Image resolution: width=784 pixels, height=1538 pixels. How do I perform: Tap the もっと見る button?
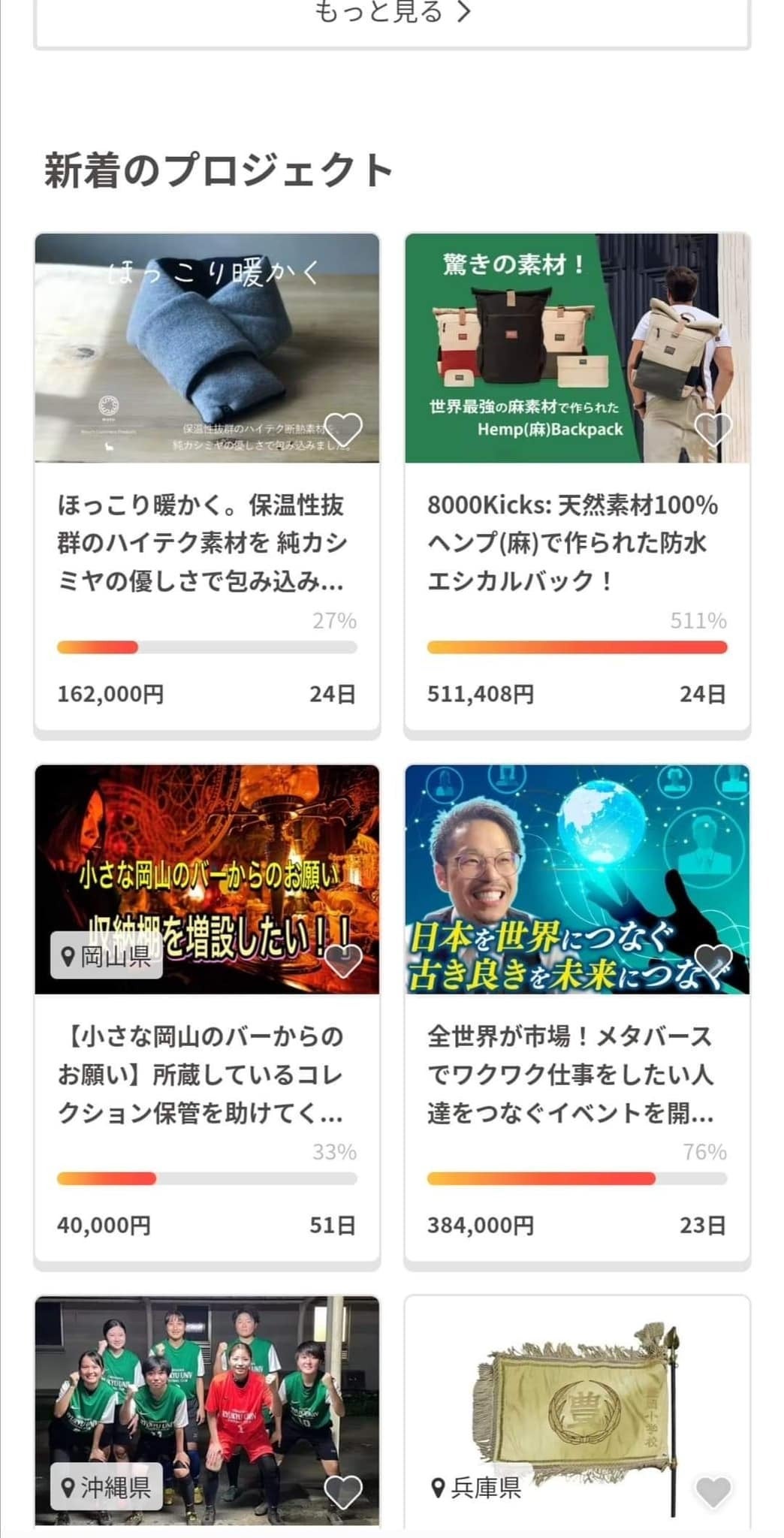pyautogui.click(x=392, y=14)
